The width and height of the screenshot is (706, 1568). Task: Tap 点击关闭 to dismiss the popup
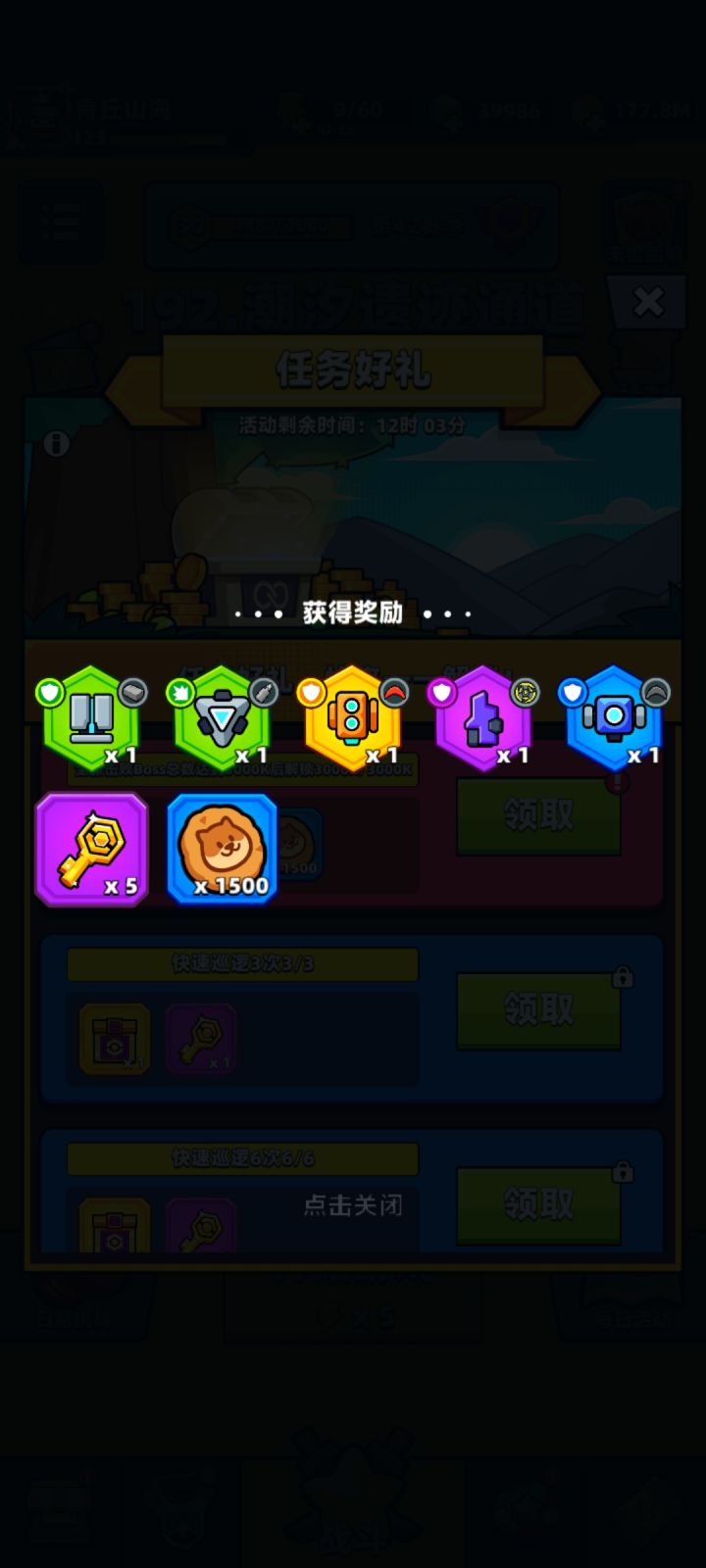point(353,1207)
